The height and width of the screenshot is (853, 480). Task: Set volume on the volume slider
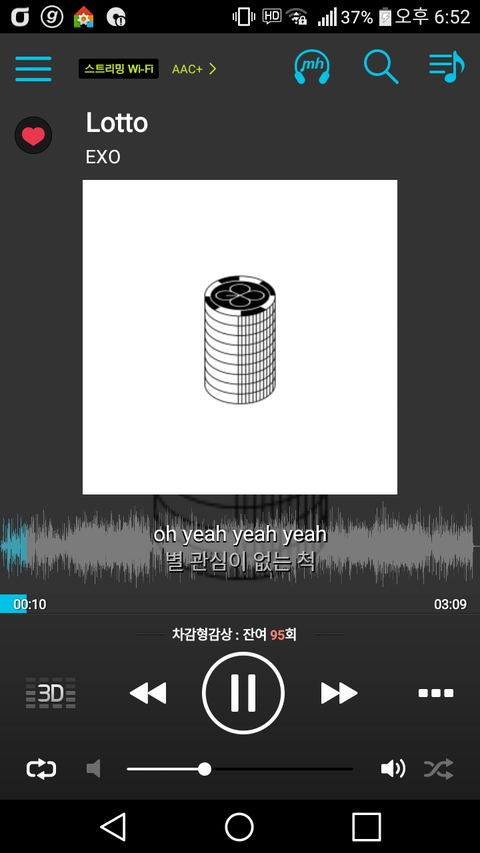click(x=239, y=769)
